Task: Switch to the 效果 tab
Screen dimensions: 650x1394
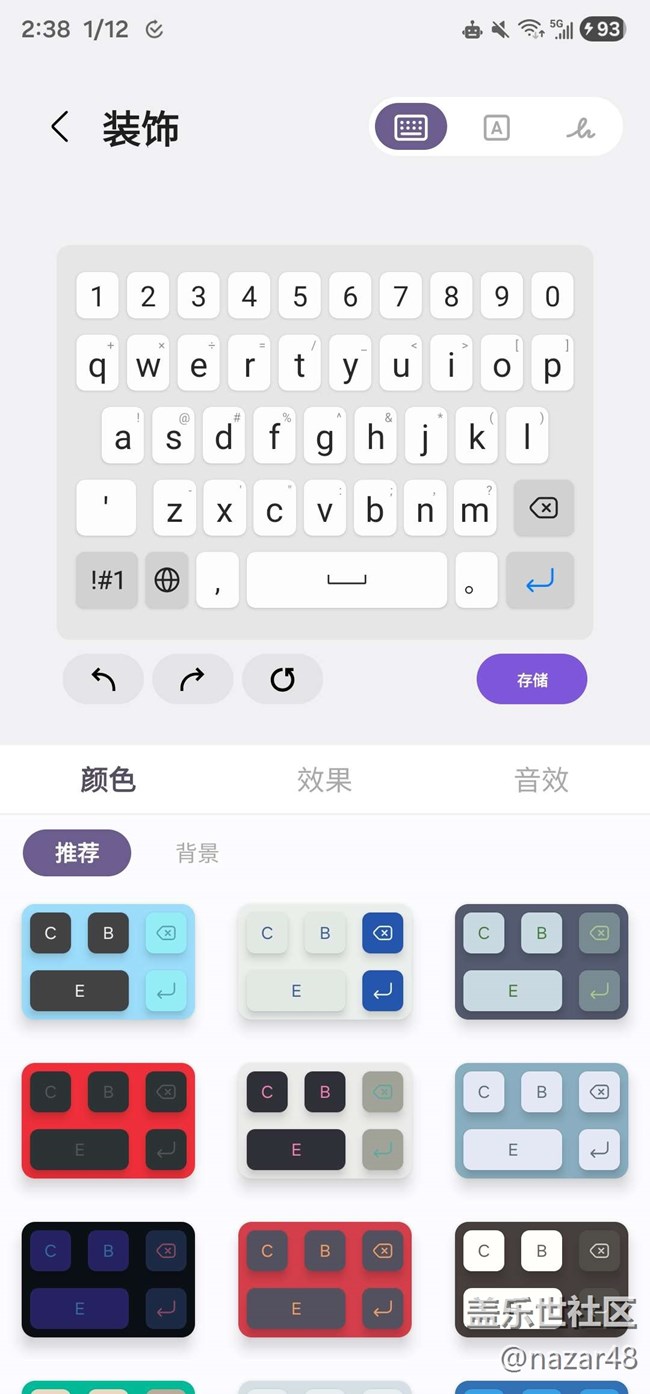Action: coord(324,780)
